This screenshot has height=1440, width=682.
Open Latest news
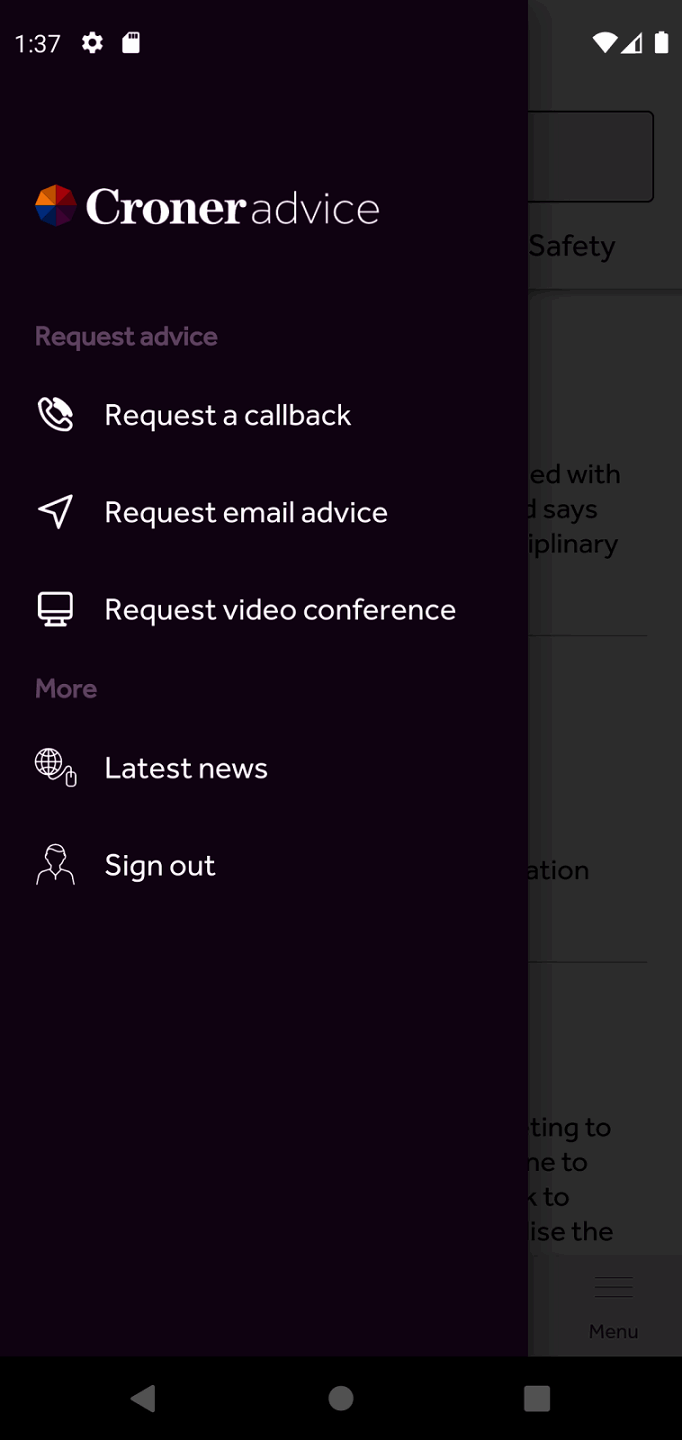click(x=186, y=768)
